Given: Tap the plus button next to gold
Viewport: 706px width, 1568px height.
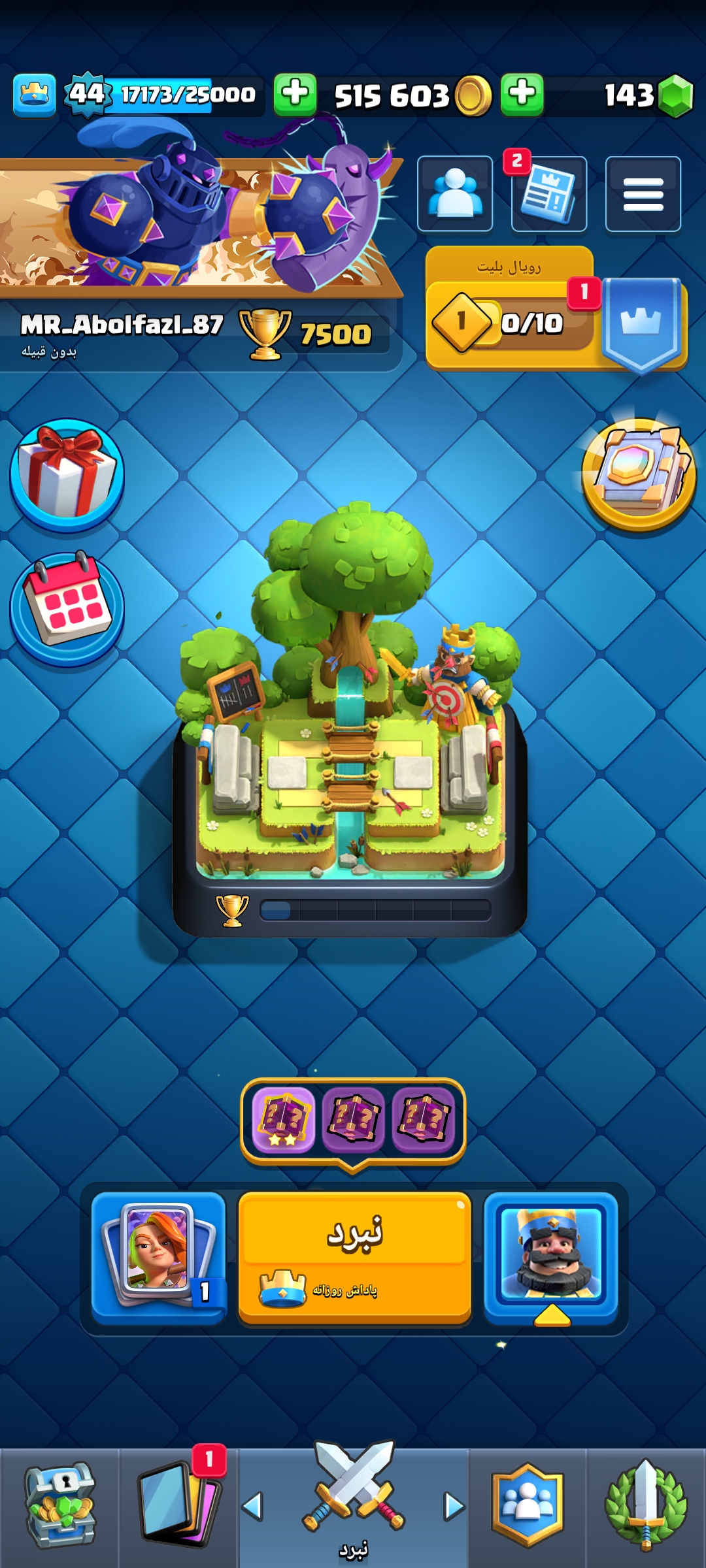Looking at the screenshot, I should pyautogui.click(x=522, y=95).
